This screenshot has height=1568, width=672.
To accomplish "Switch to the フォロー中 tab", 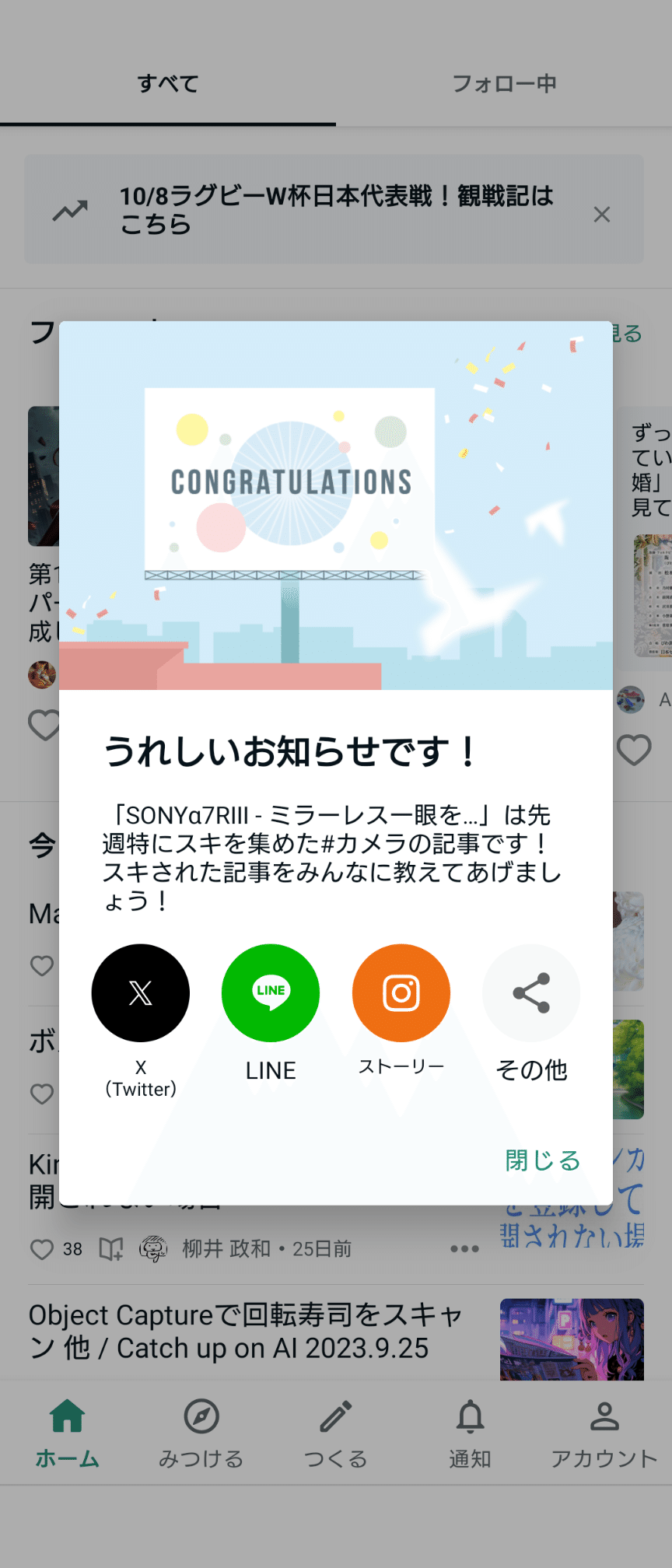I will [x=504, y=84].
